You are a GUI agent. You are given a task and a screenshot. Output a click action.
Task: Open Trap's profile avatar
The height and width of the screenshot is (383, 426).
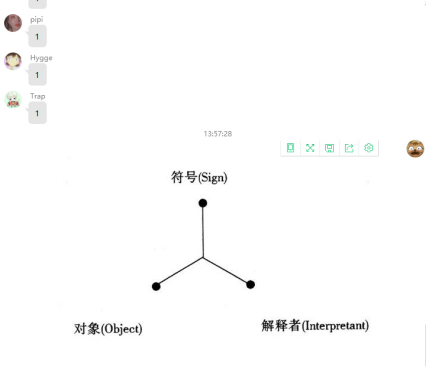tap(13, 100)
